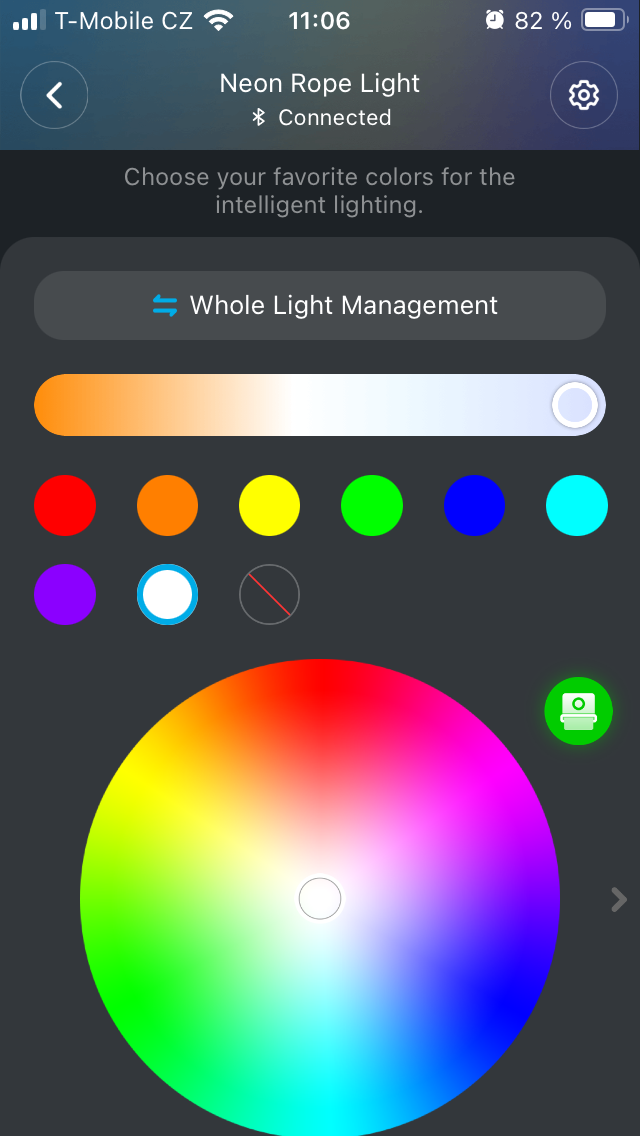
Task: Select the red color swatch
Action: [65, 506]
